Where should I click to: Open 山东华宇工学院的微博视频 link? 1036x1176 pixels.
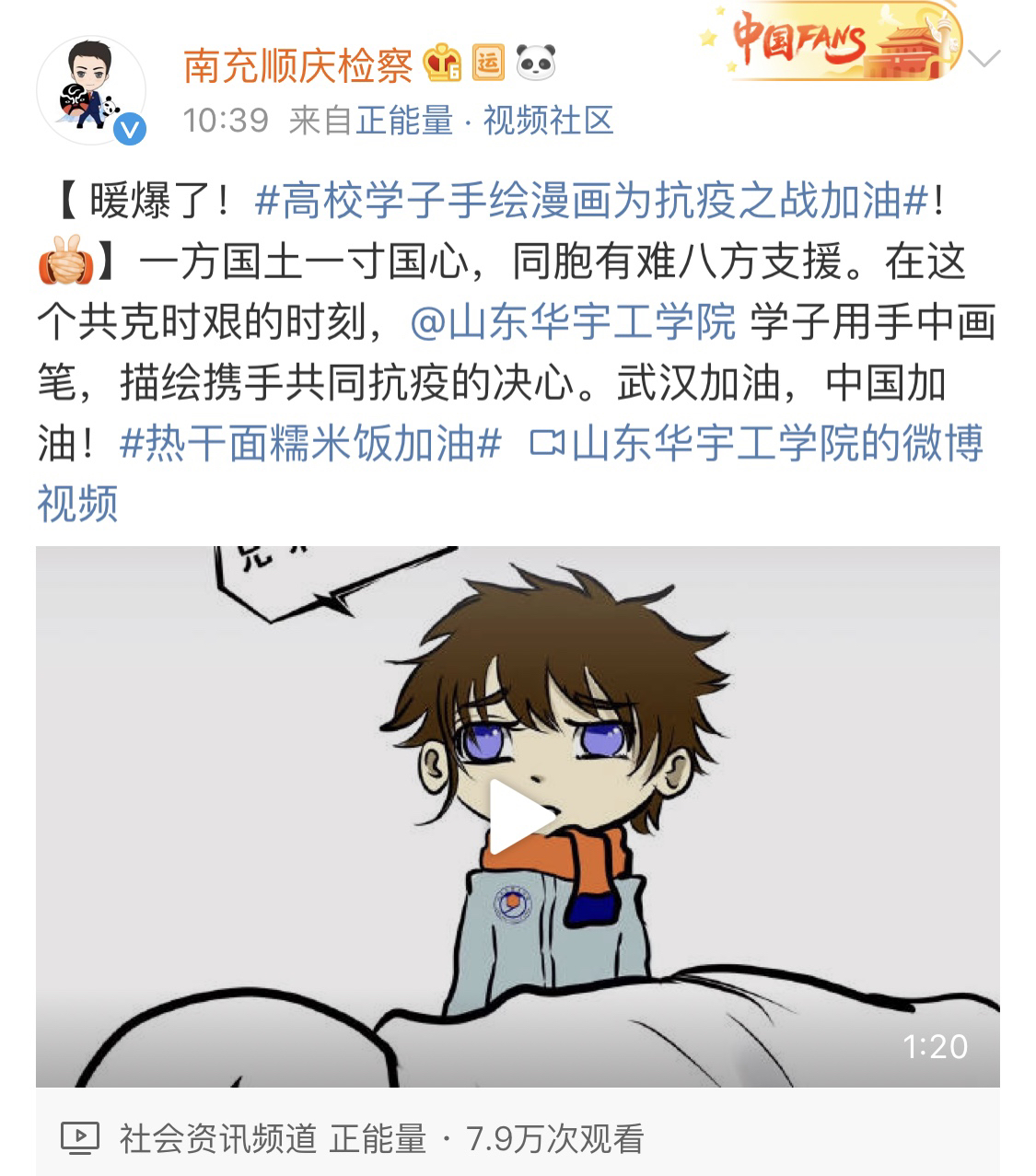(x=755, y=445)
